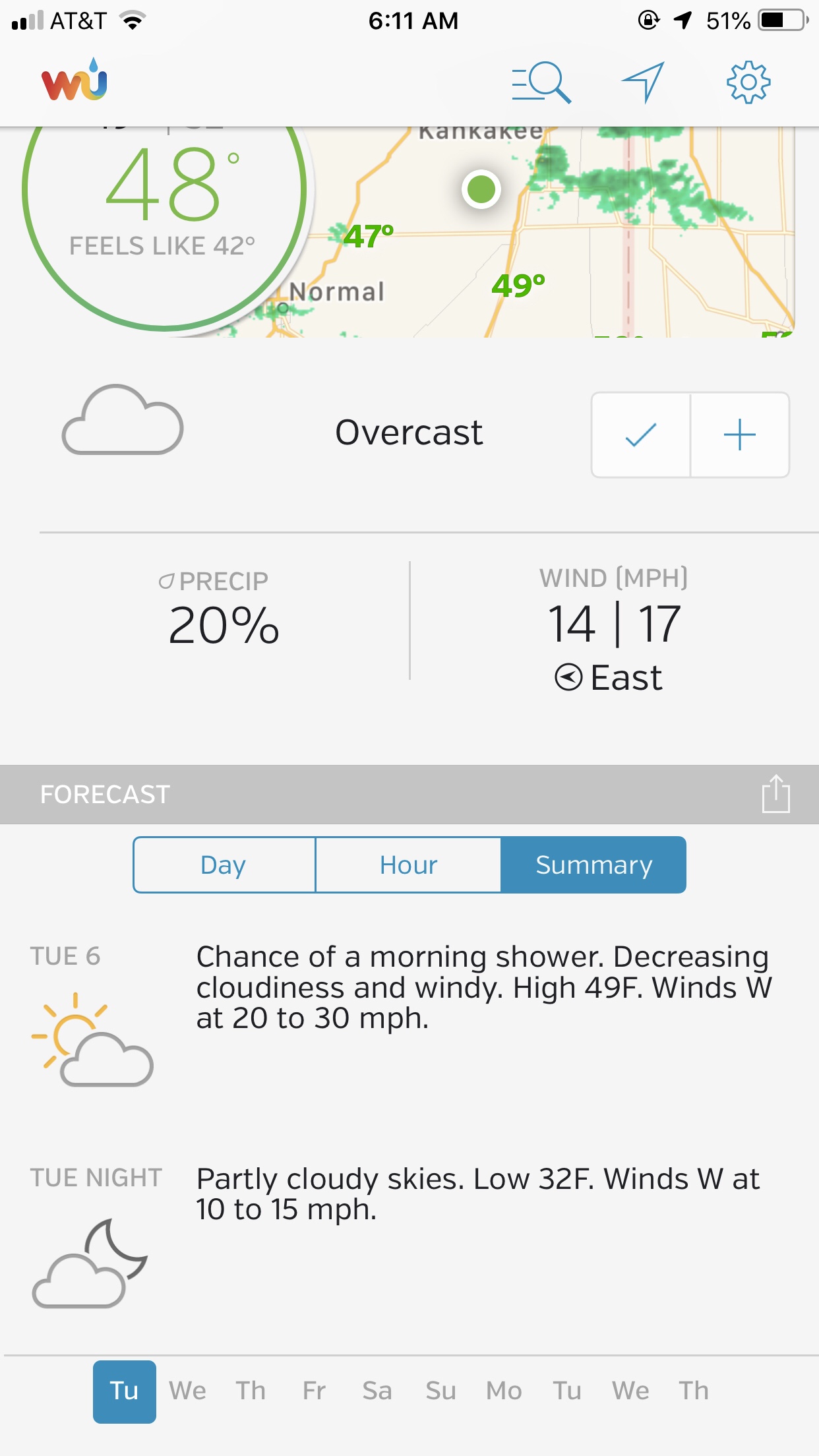The width and height of the screenshot is (819, 1456).
Task: Tap the plus button beside Overcast
Action: click(x=739, y=435)
